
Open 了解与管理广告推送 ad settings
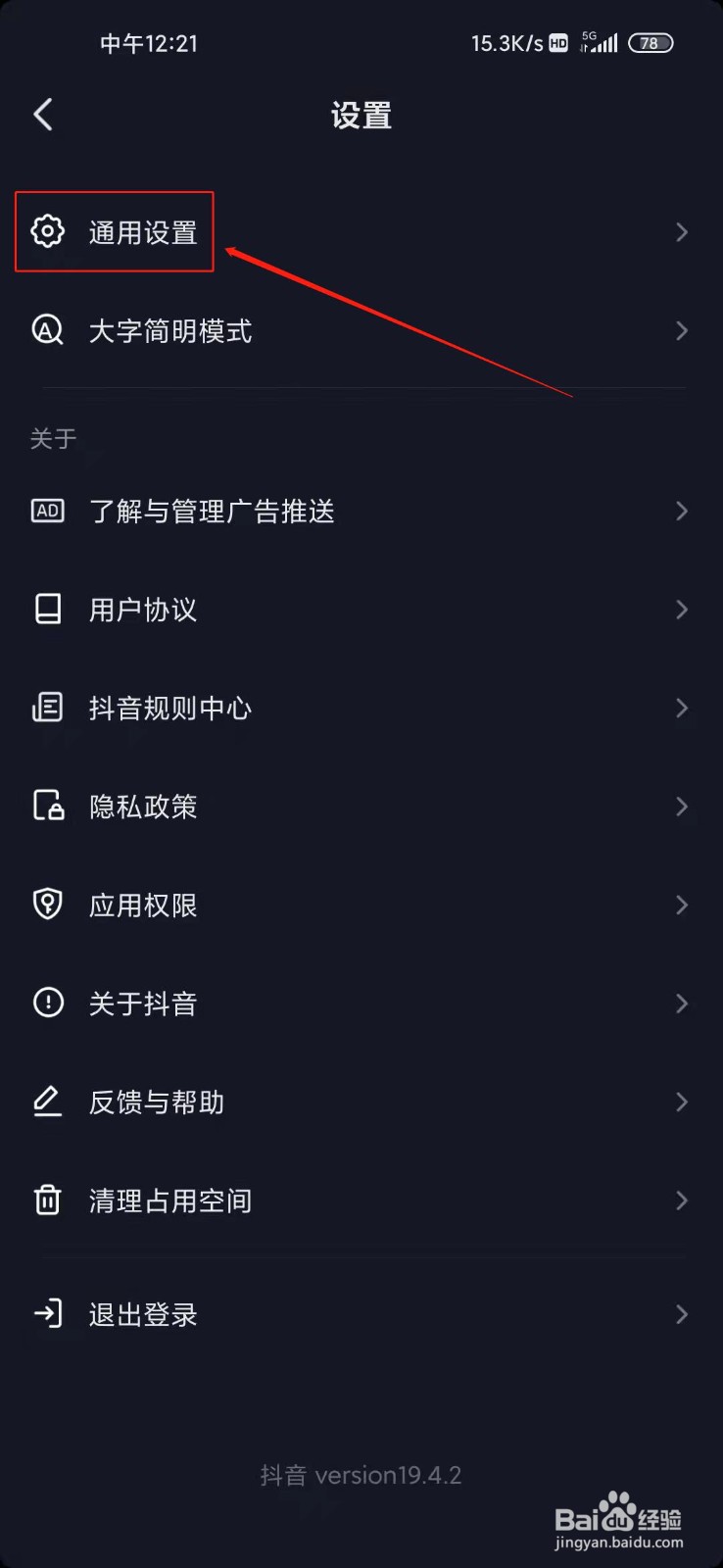point(212,512)
